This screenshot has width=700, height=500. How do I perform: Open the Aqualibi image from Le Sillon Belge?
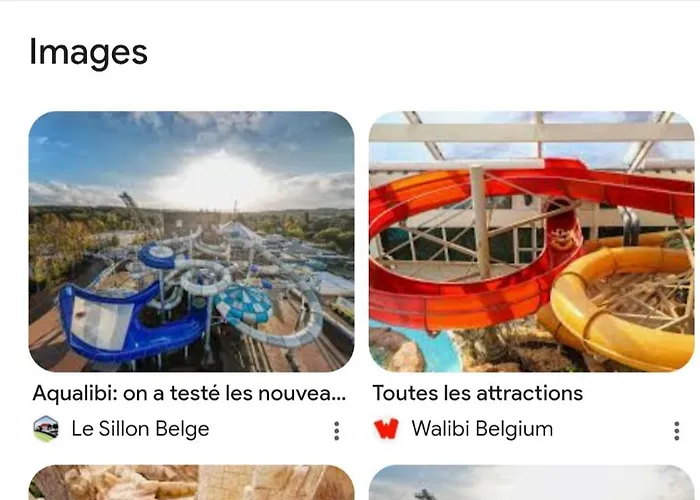191,241
